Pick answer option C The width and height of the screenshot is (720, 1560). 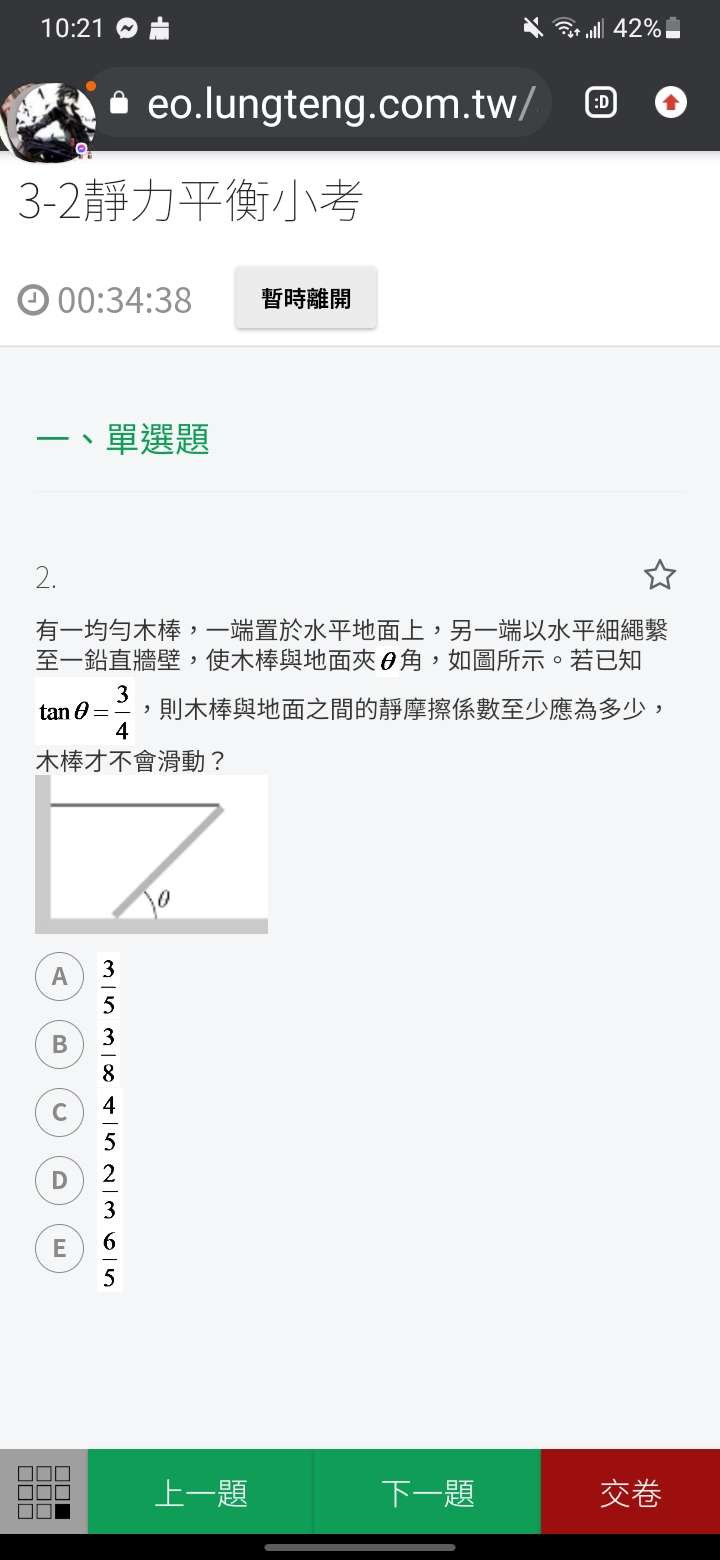click(60, 1112)
